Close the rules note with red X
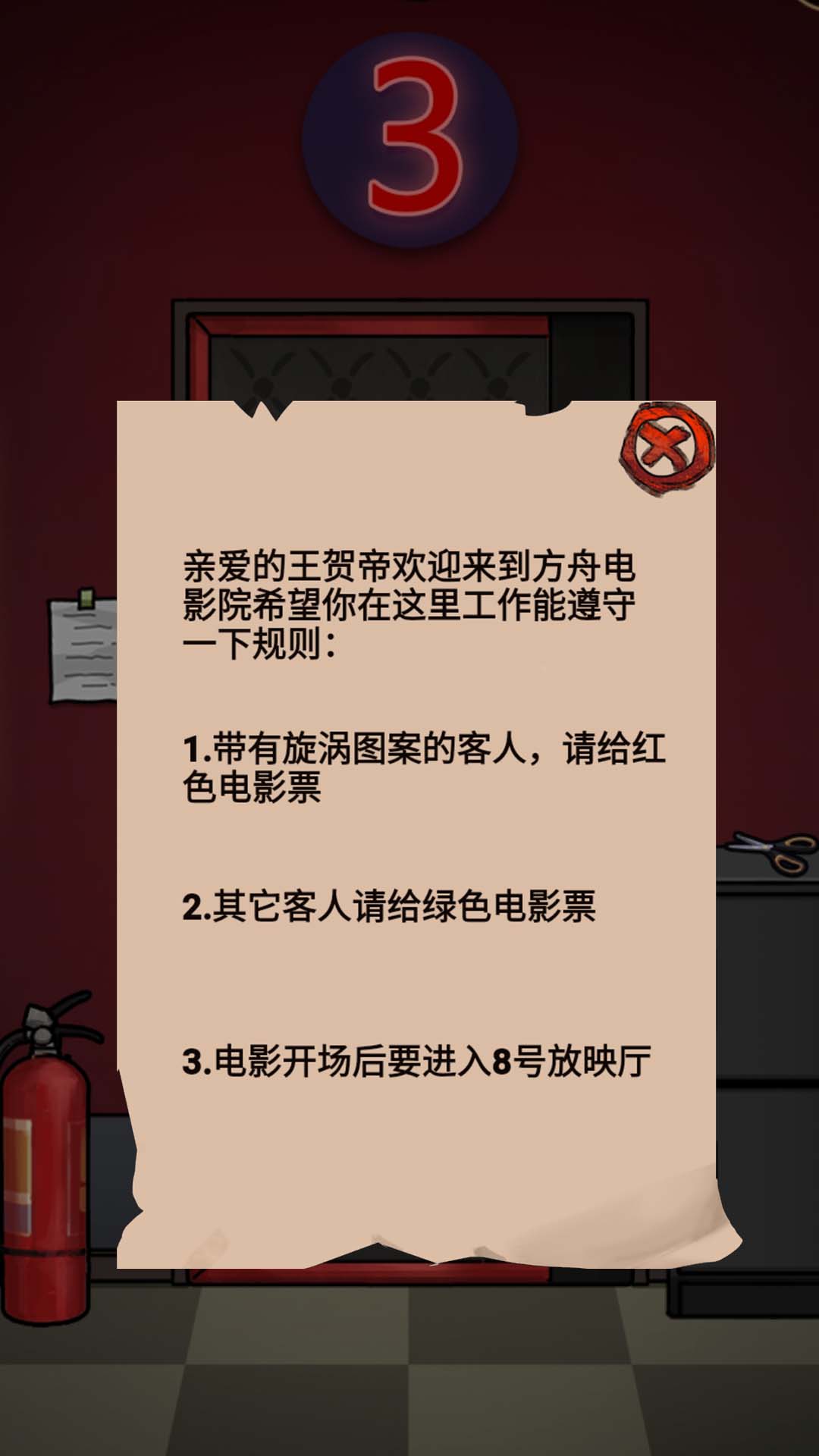Viewport: 819px width, 1456px height. (x=667, y=447)
